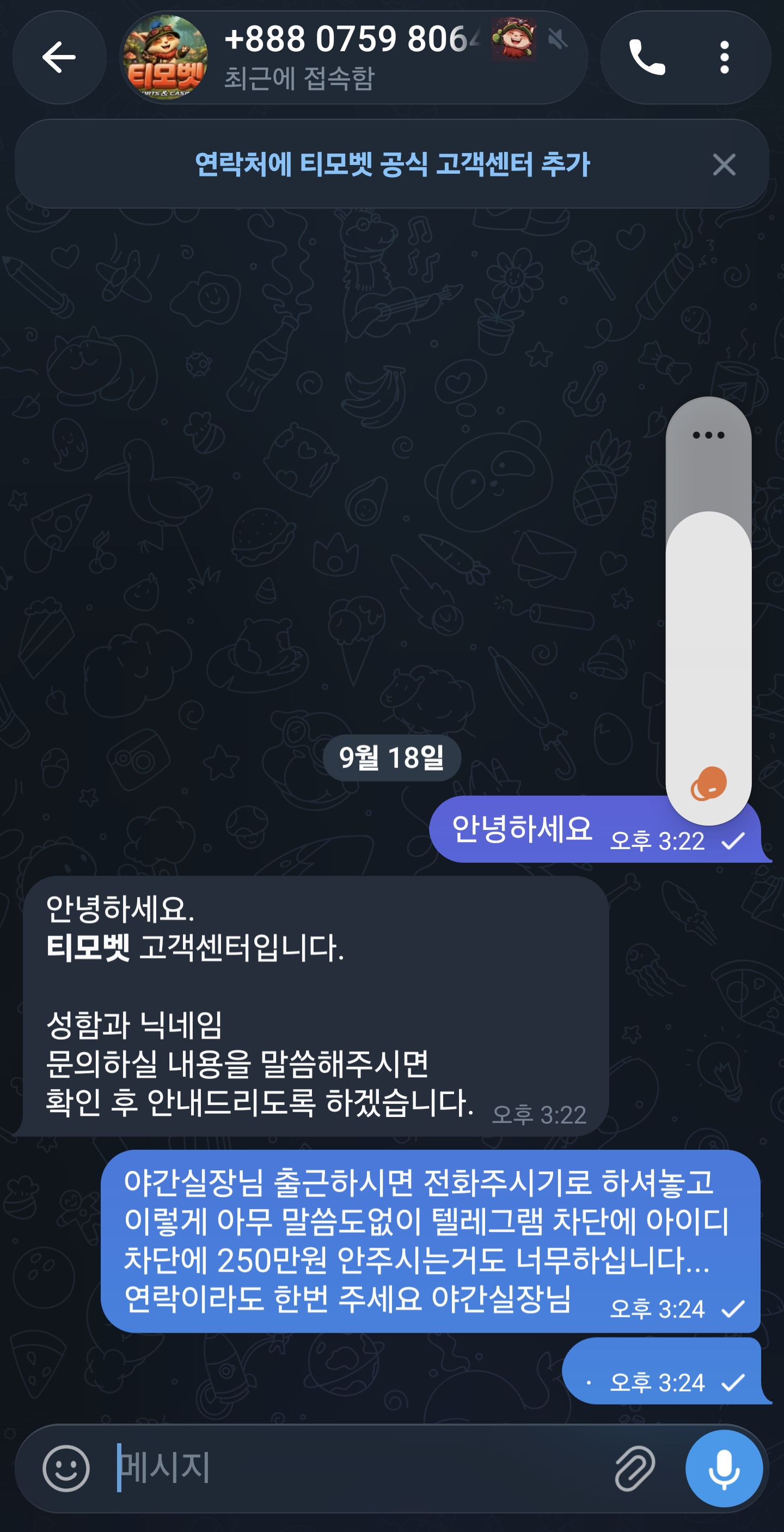Dismiss the add-to-contacts banner
784x1532 pixels.
(x=724, y=164)
